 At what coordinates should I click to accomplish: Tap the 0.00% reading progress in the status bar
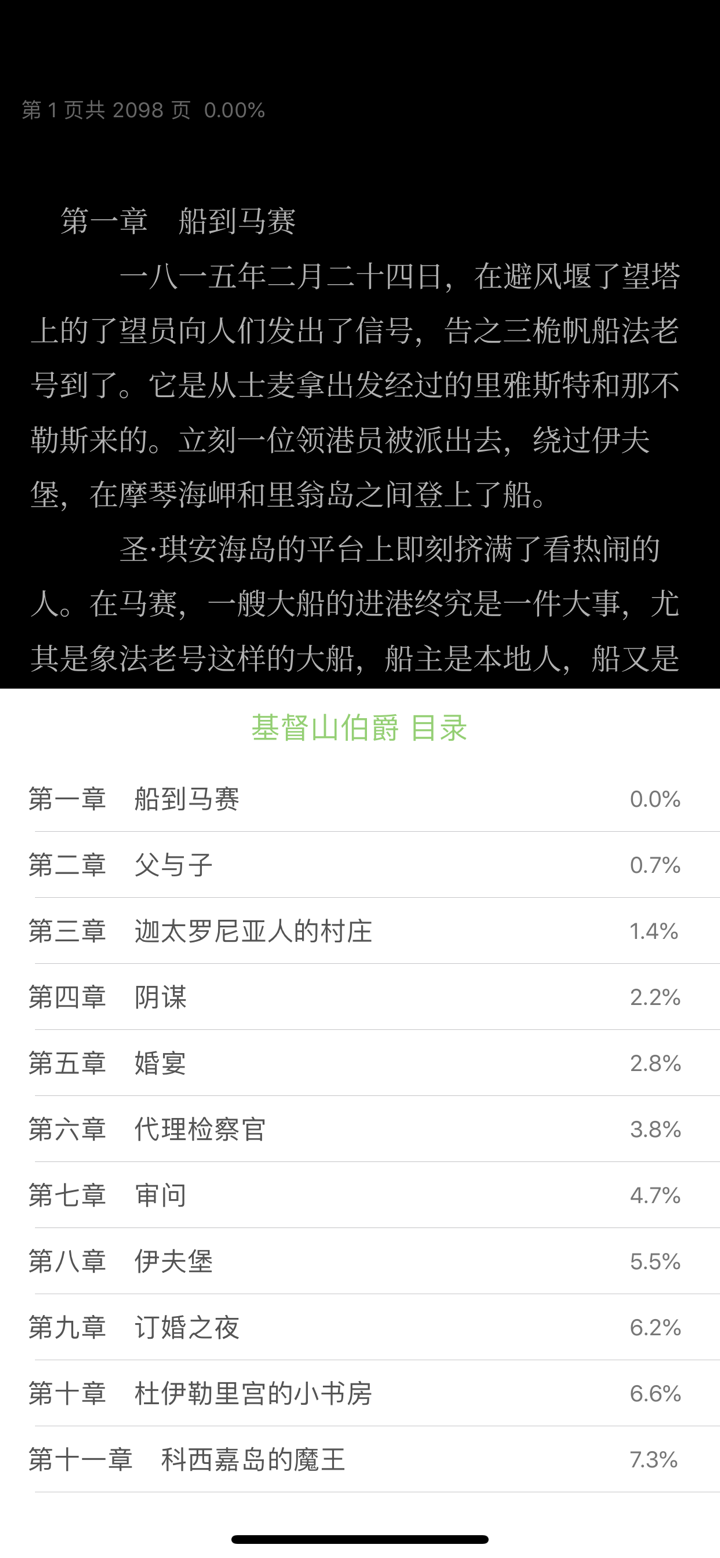[x=232, y=109]
